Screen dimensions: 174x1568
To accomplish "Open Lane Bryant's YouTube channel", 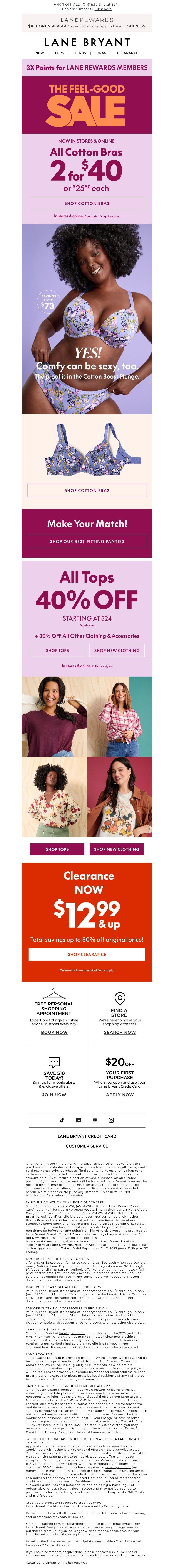I will tap(94, 1120).
